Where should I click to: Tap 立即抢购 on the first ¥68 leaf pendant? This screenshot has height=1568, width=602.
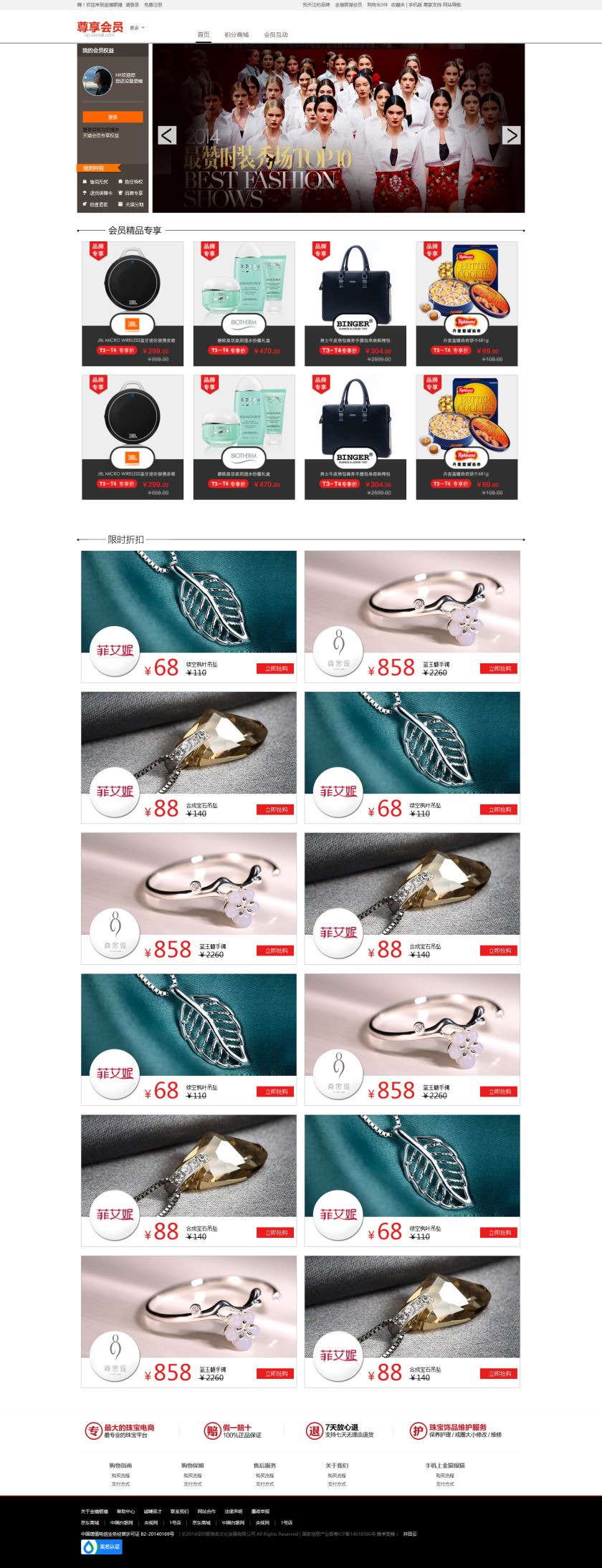(x=276, y=668)
